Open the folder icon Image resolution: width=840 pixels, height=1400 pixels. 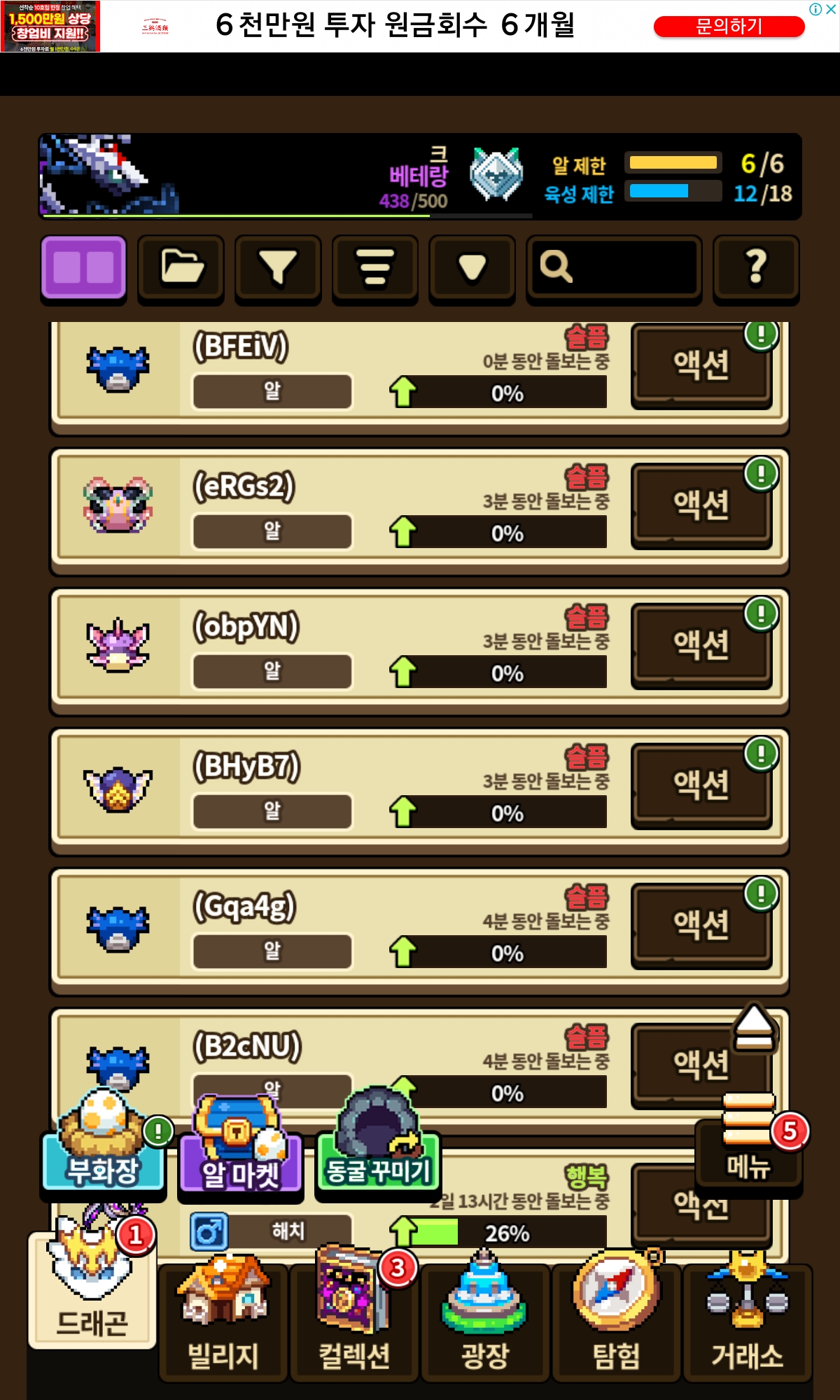181,268
